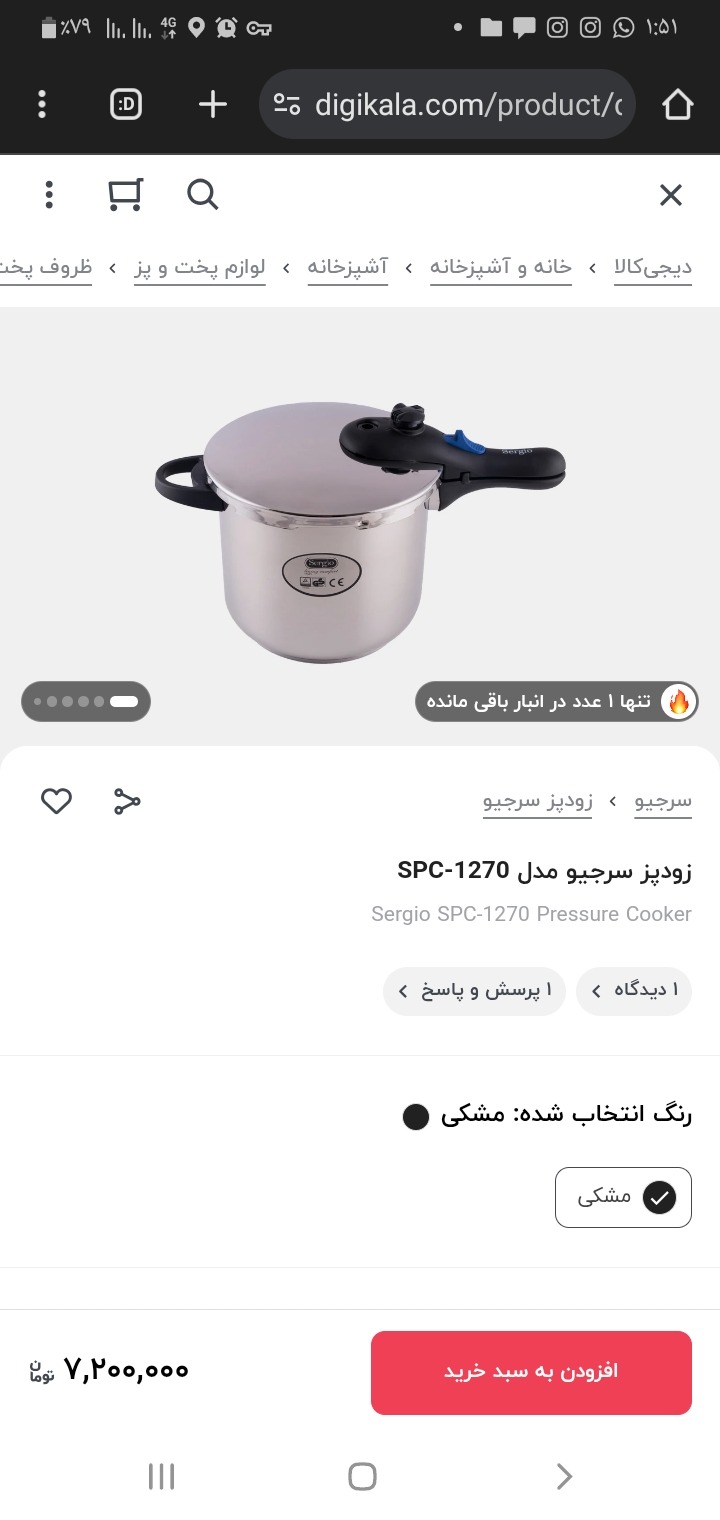The image size is (720, 1520).
Task: Share this product
Action: 127,801
